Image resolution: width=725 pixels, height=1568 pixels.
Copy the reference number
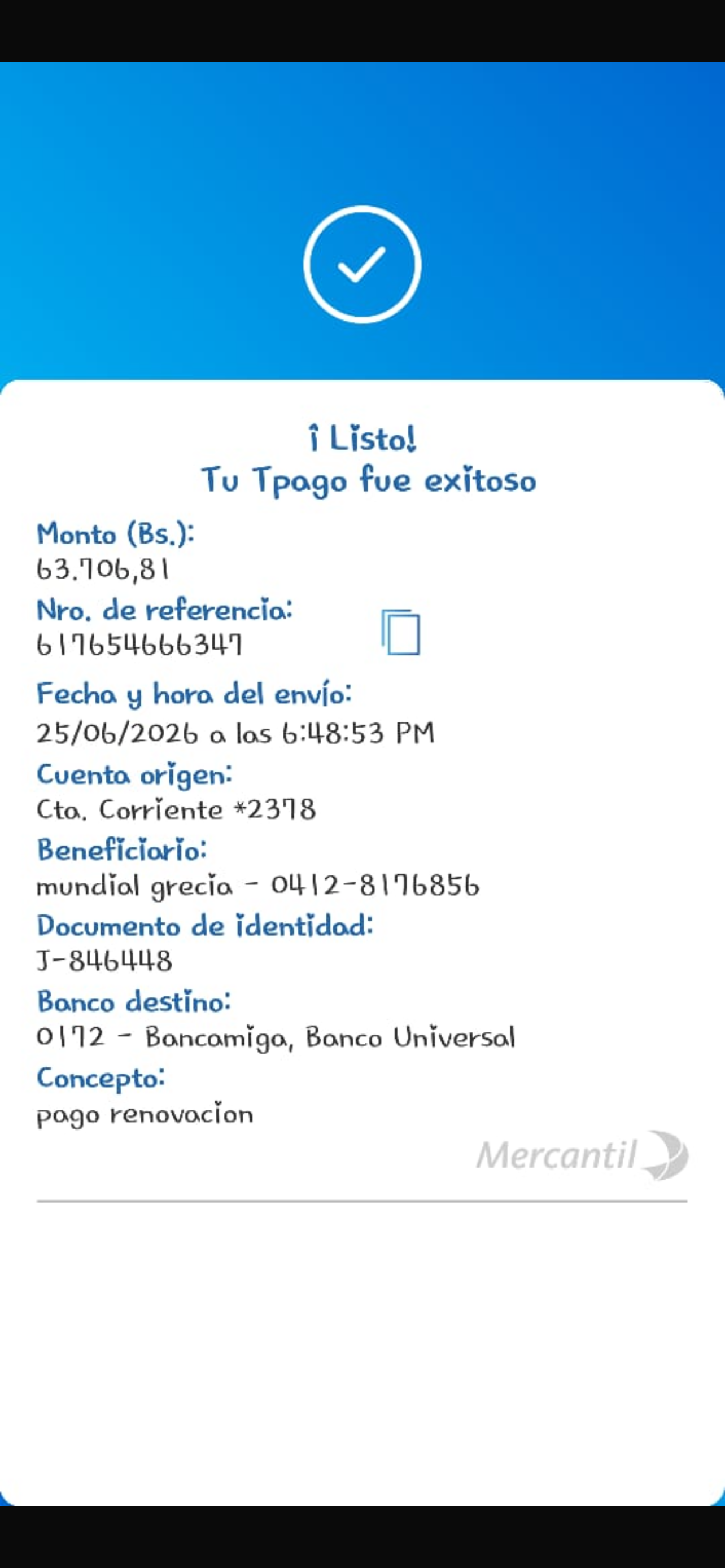[x=400, y=632]
